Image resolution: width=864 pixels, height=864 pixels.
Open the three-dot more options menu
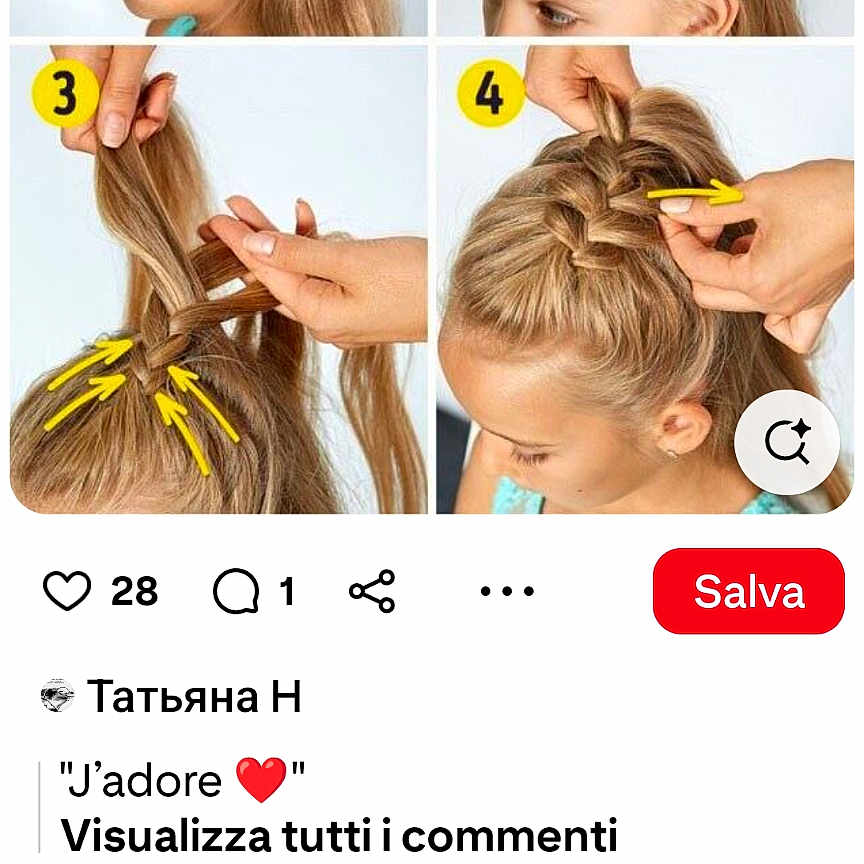click(x=507, y=591)
